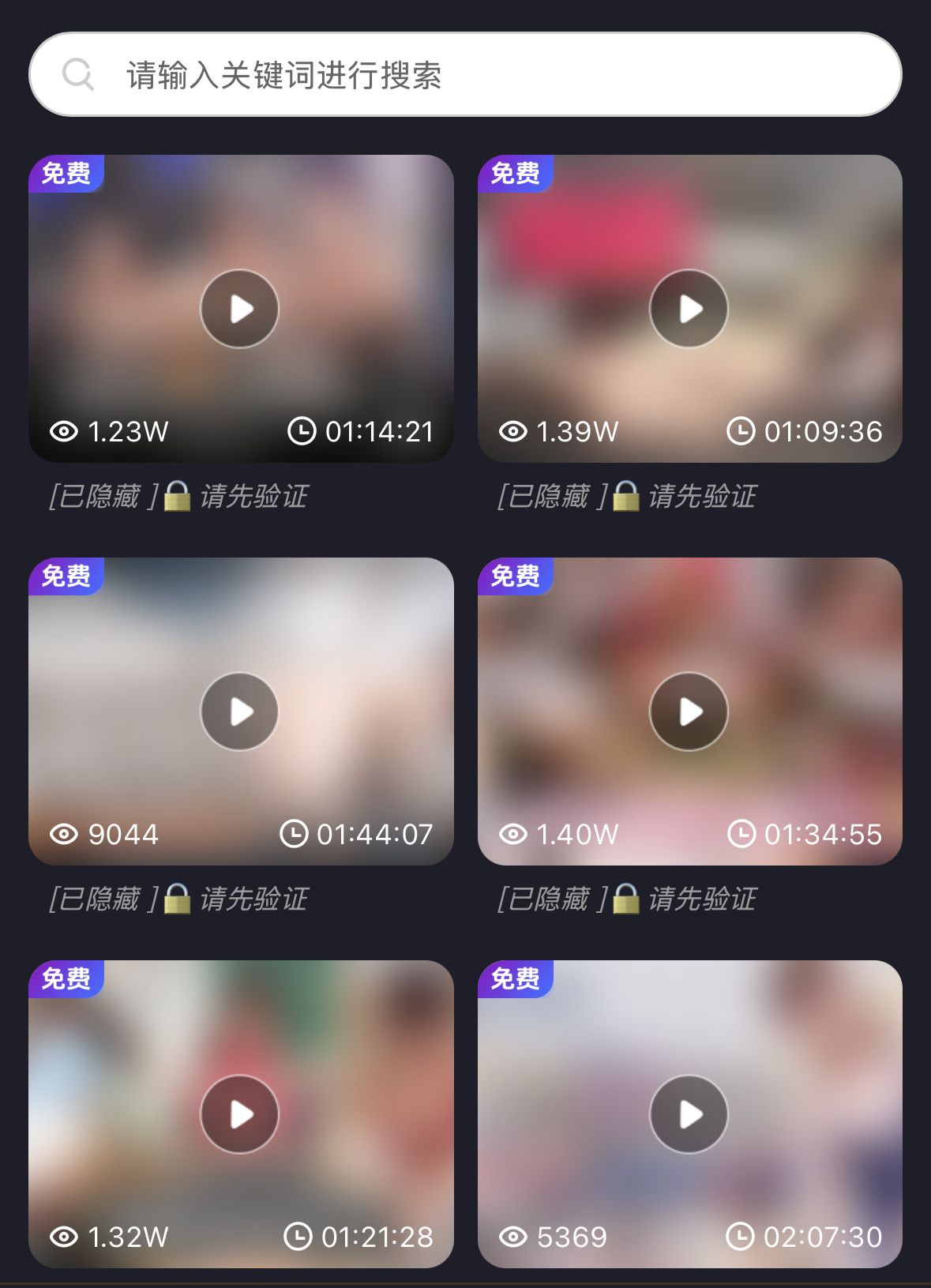This screenshot has width=931, height=1288.
Task: Click the eye icon next to 1.23W views
Action: coord(64,431)
